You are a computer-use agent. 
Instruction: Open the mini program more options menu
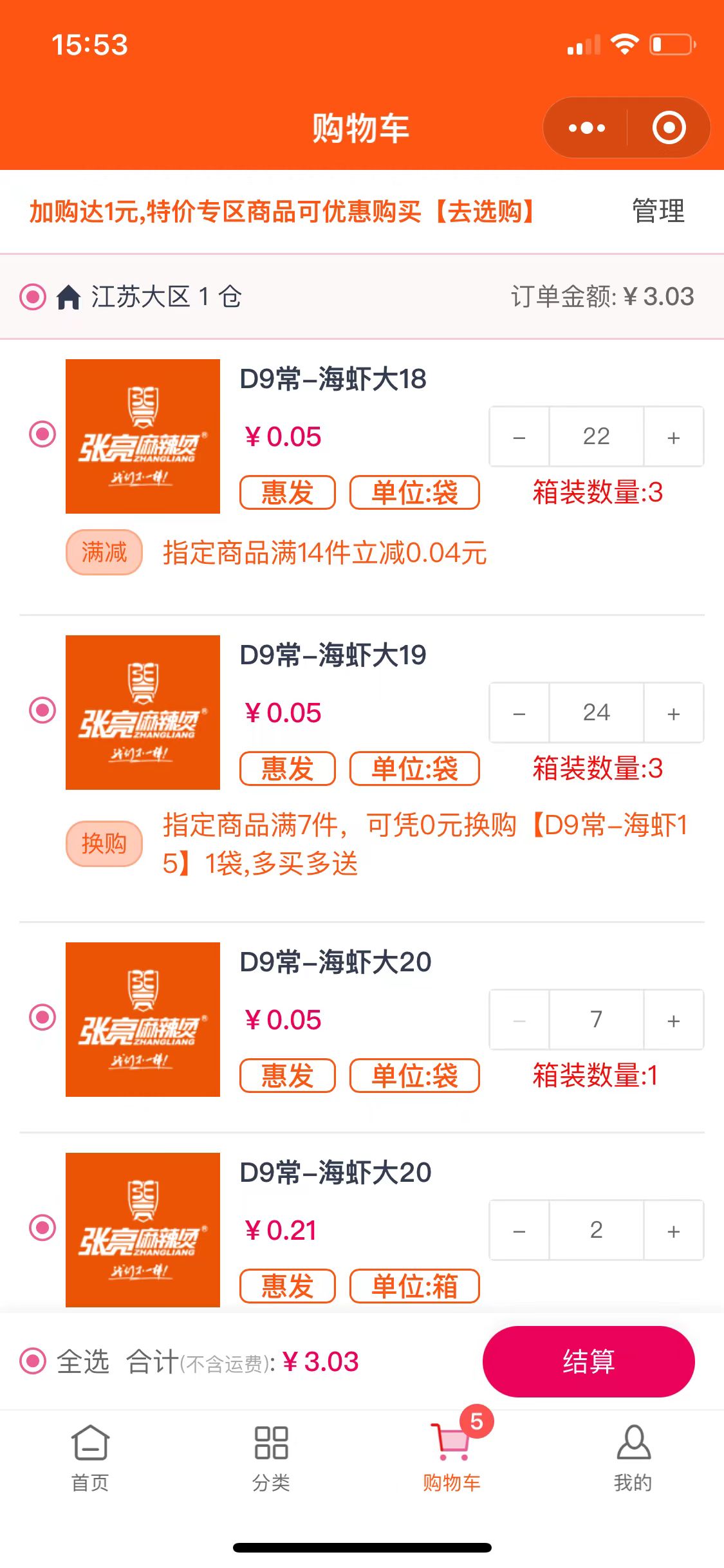[x=586, y=128]
